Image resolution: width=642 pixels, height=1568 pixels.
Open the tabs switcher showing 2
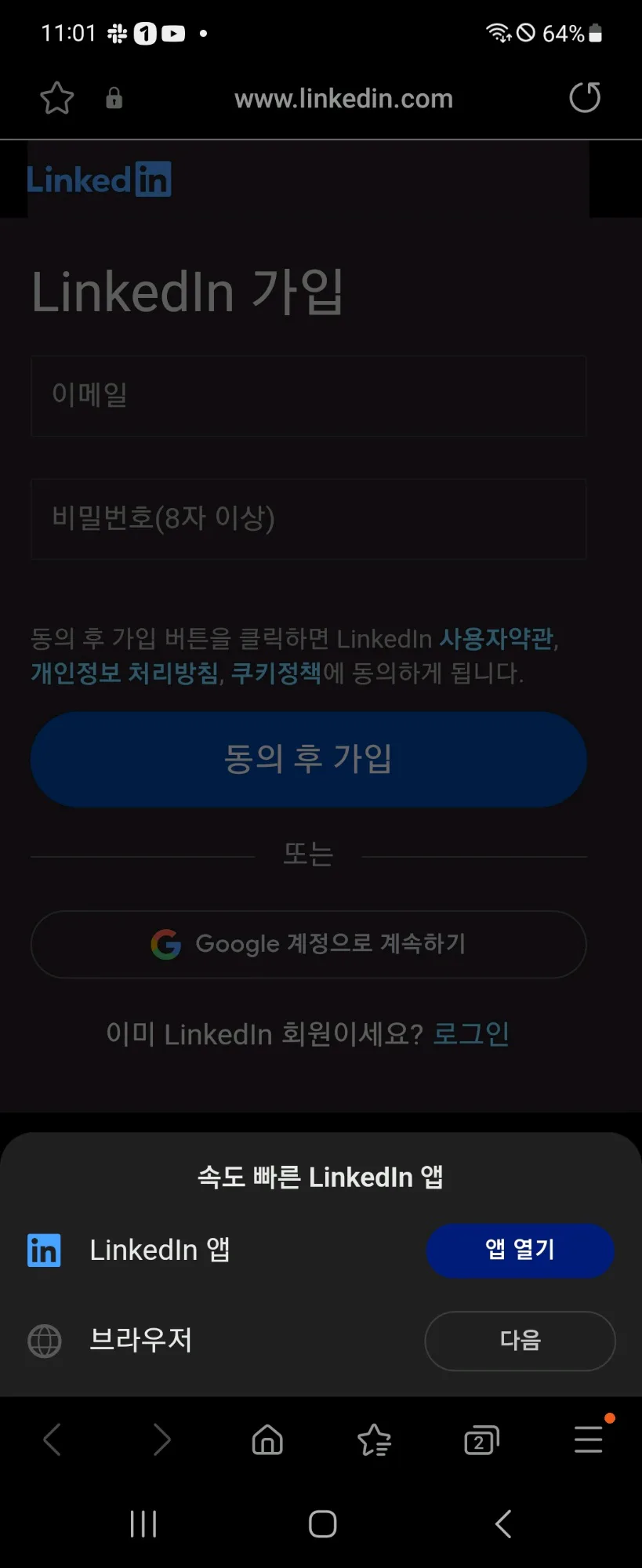(481, 1440)
